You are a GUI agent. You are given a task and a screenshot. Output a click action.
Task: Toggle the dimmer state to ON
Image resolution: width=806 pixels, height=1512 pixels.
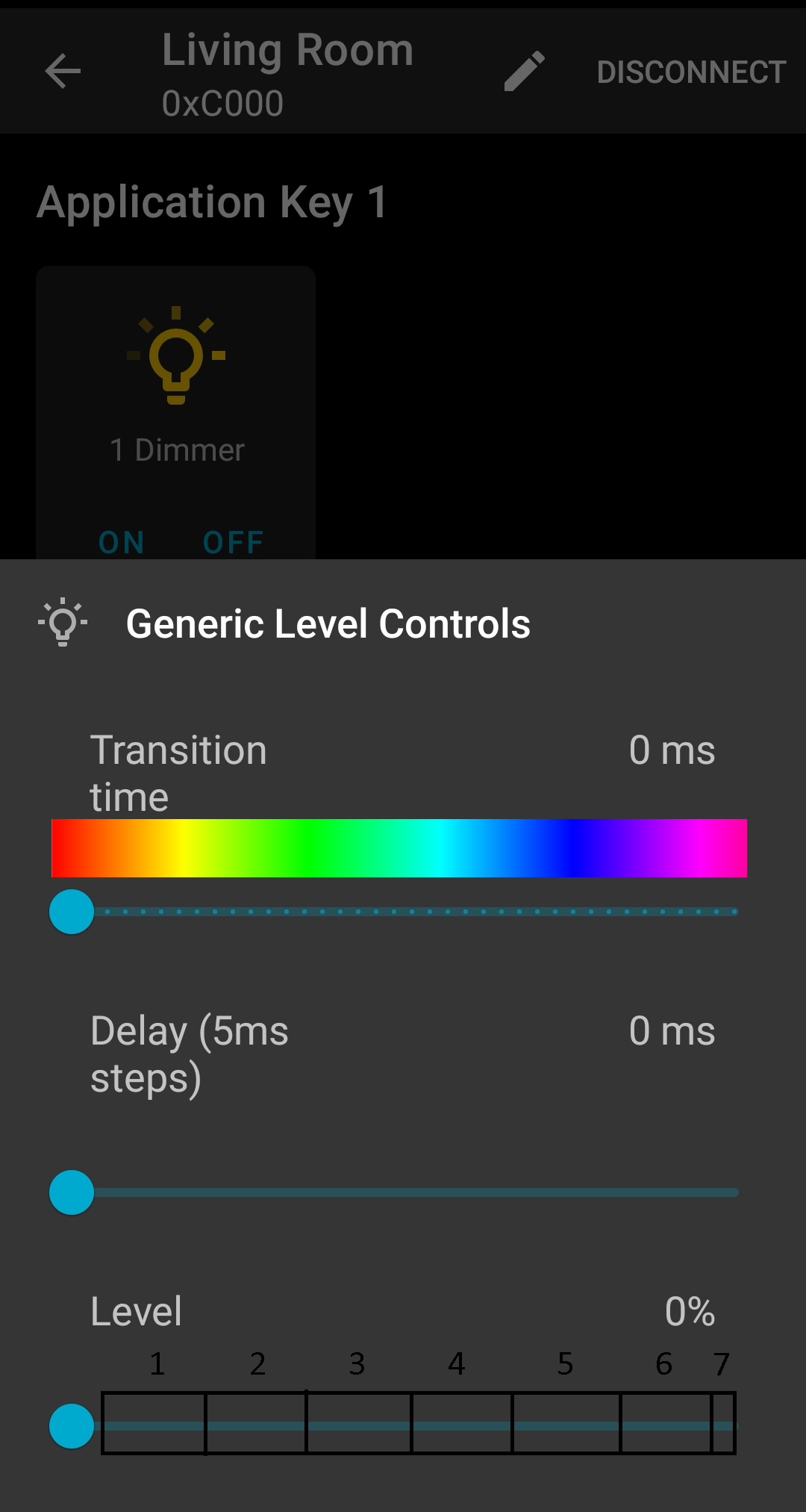[120, 542]
